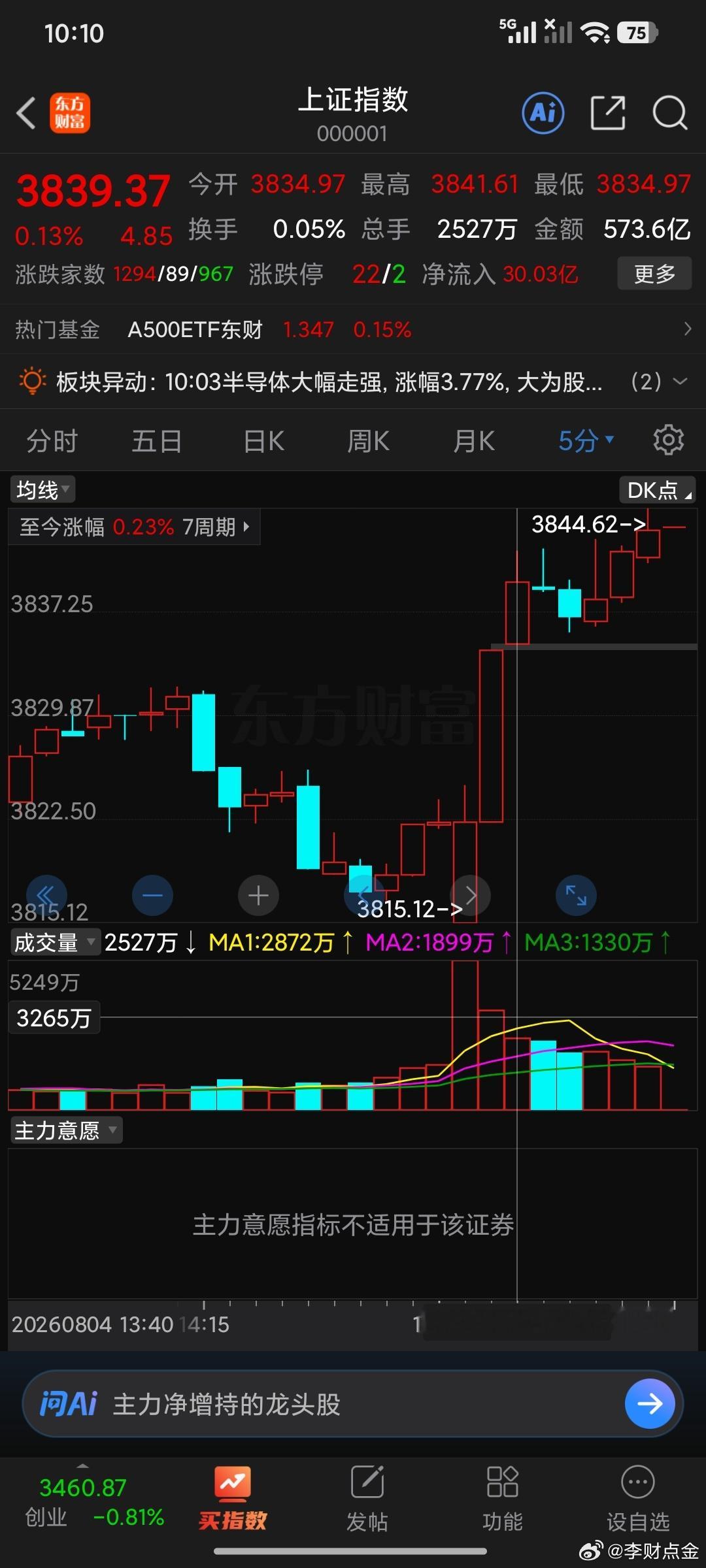Open the 成交量 indicator dropdown
Image resolution: width=706 pixels, height=1568 pixels.
[56, 942]
